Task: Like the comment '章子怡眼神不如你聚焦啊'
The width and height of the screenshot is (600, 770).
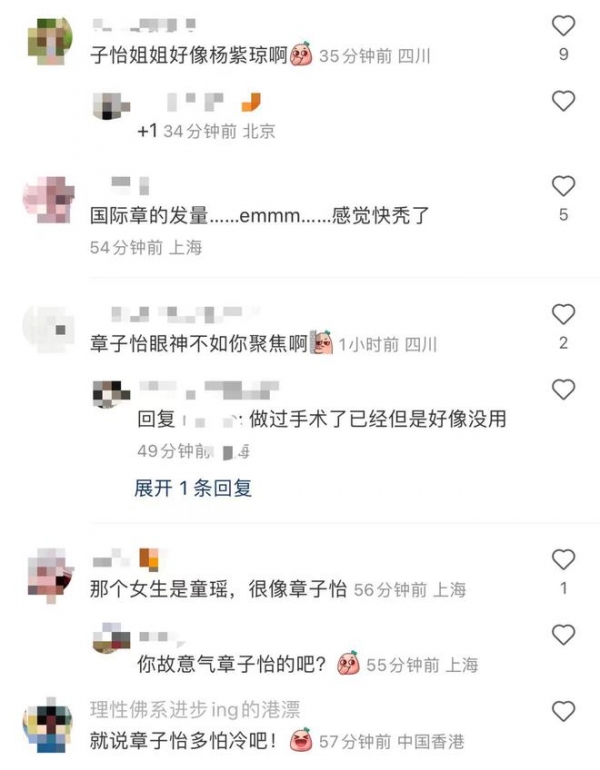Action: [x=563, y=314]
